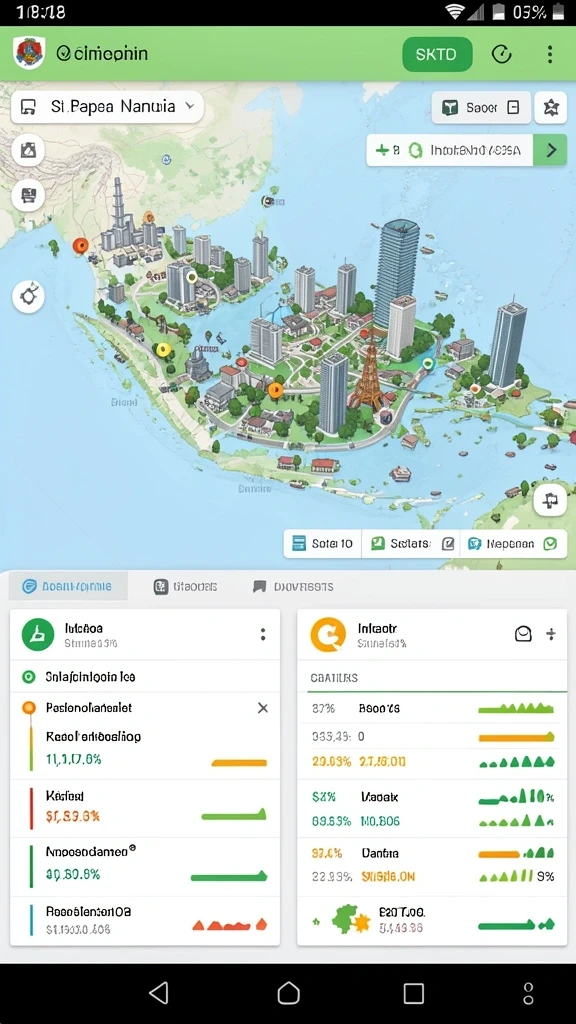Tap the camera icon on the map's left side
The image size is (576, 1024).
28,150
